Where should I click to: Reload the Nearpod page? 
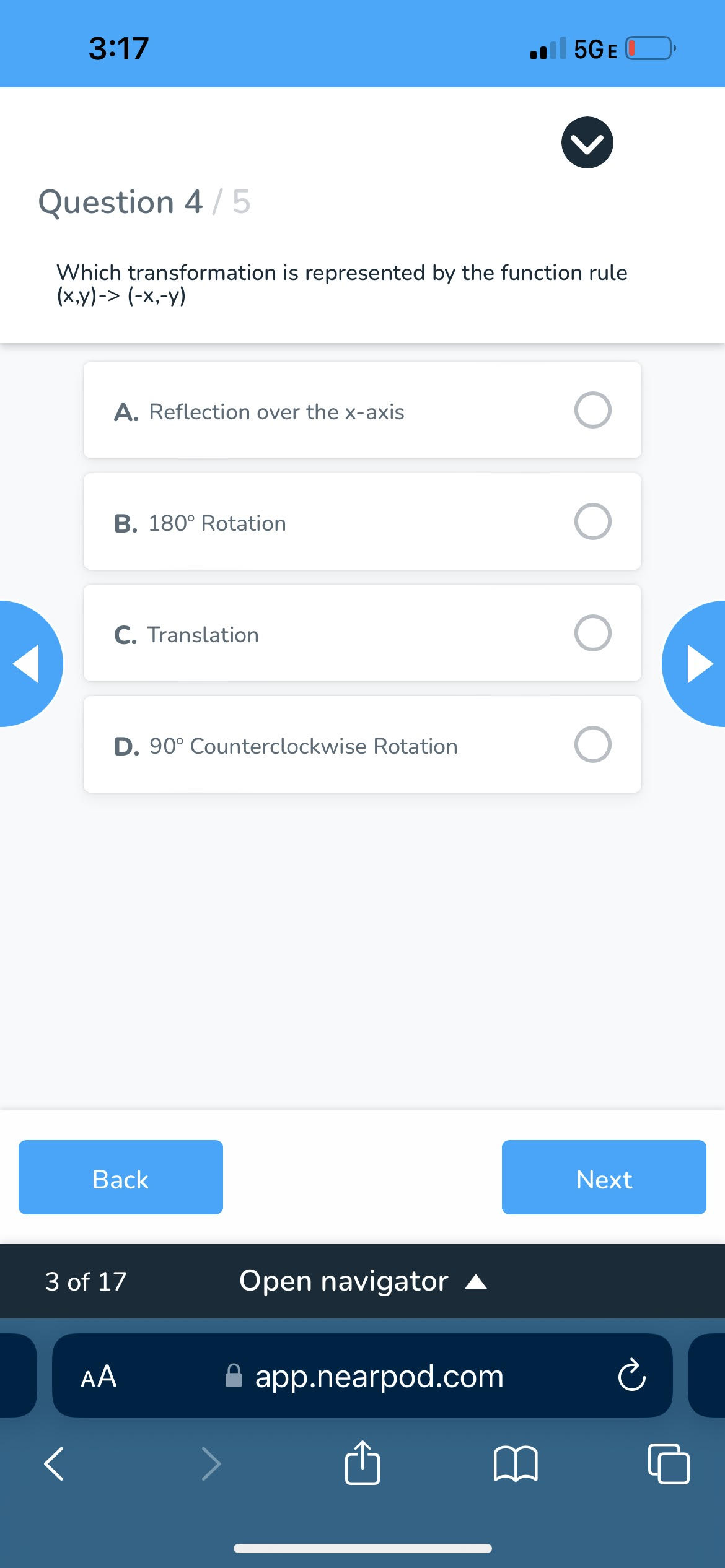[631, 1376]
